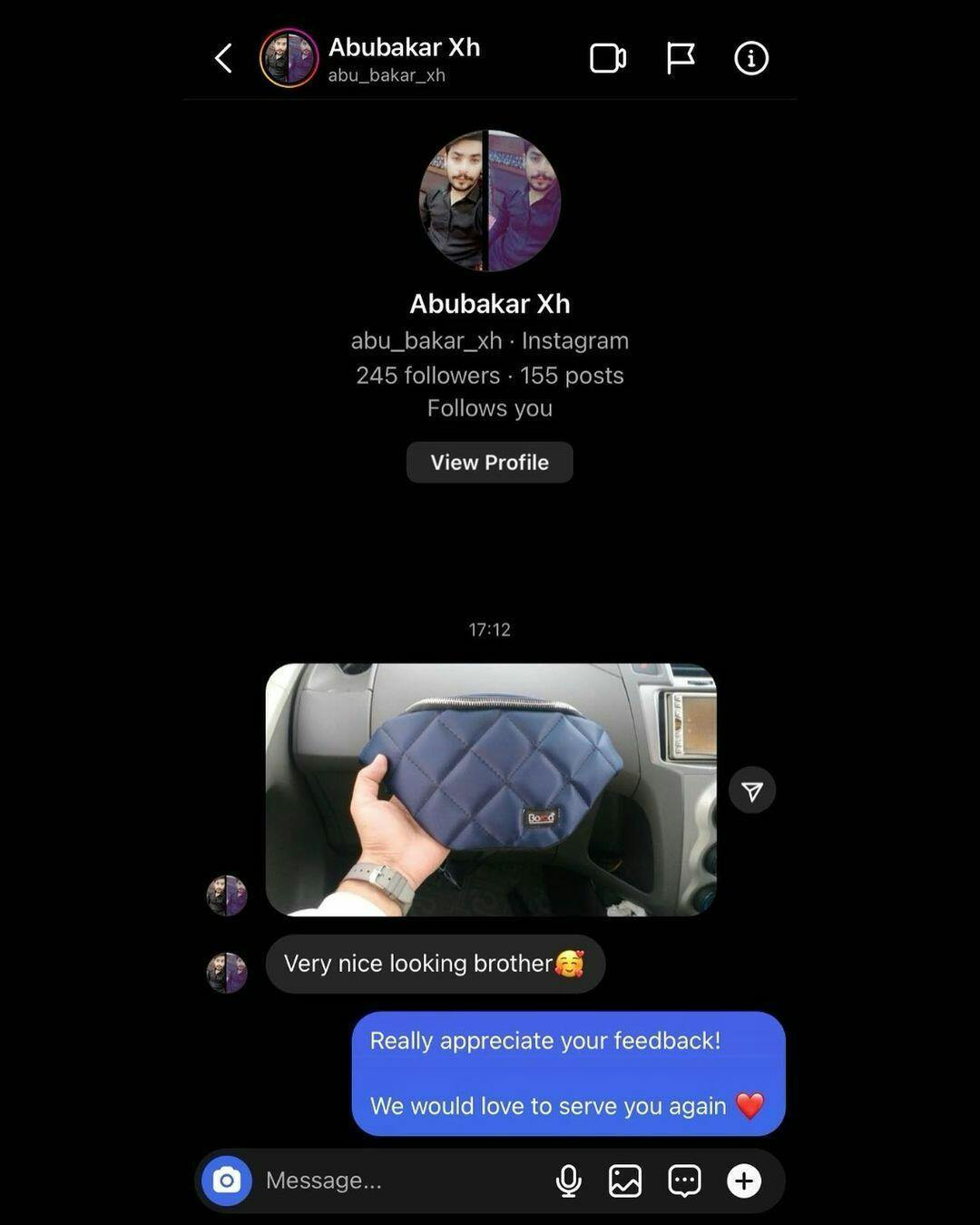Start a video call with Abubakar Xh
This screenshot has width=980, height=1225.
[607, 59]
